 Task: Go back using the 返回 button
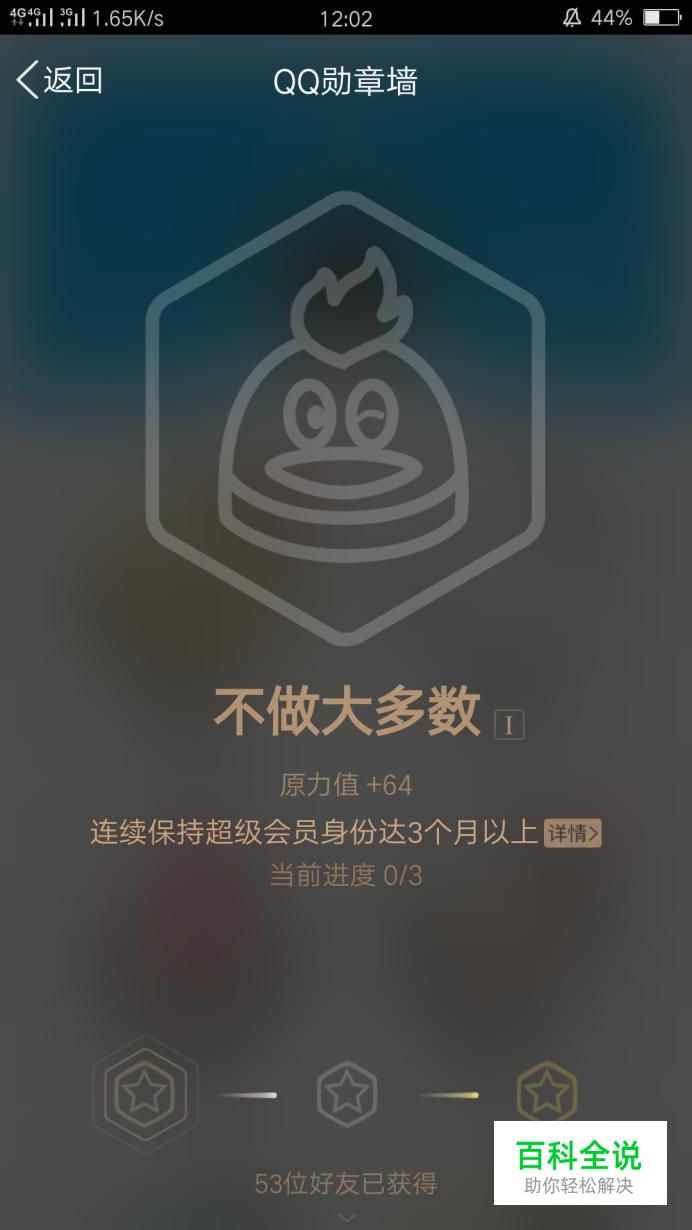pyautogui.click(x=60, y=80)
